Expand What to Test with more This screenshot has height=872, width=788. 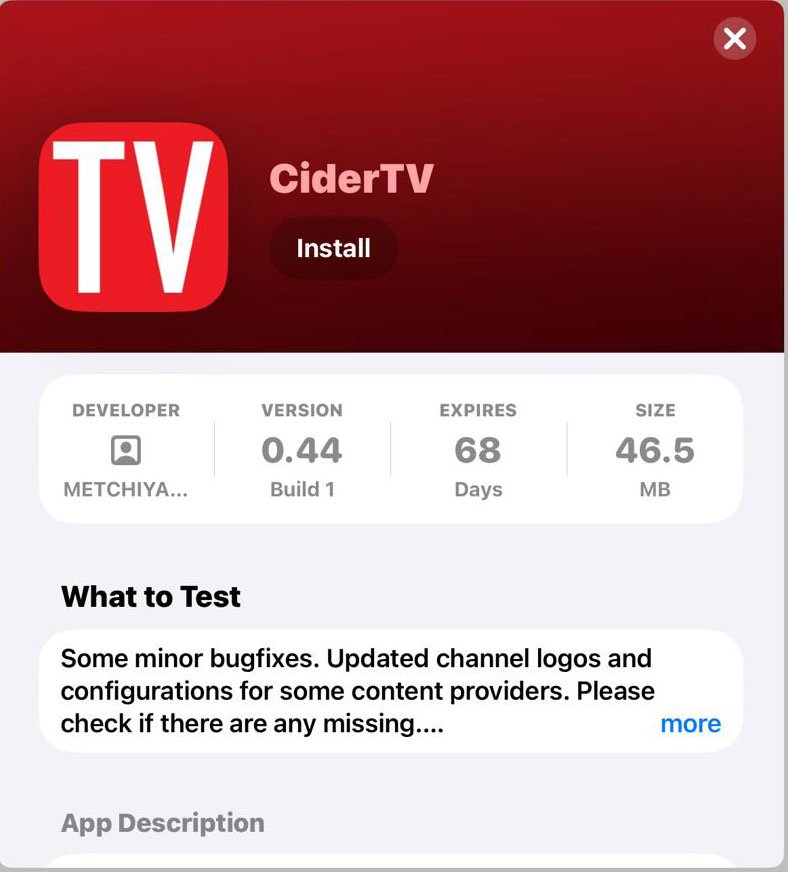click(x=690, y=724)
